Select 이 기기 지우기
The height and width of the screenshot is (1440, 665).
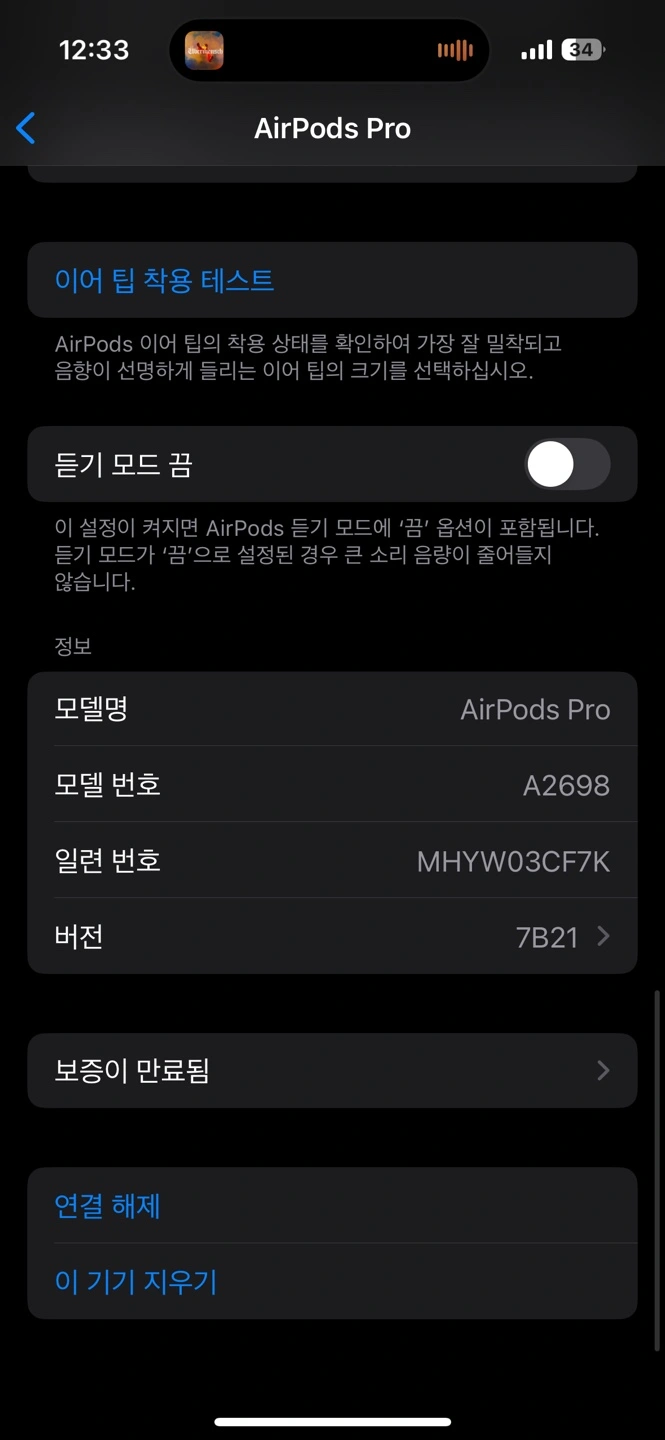[332, 1282]
